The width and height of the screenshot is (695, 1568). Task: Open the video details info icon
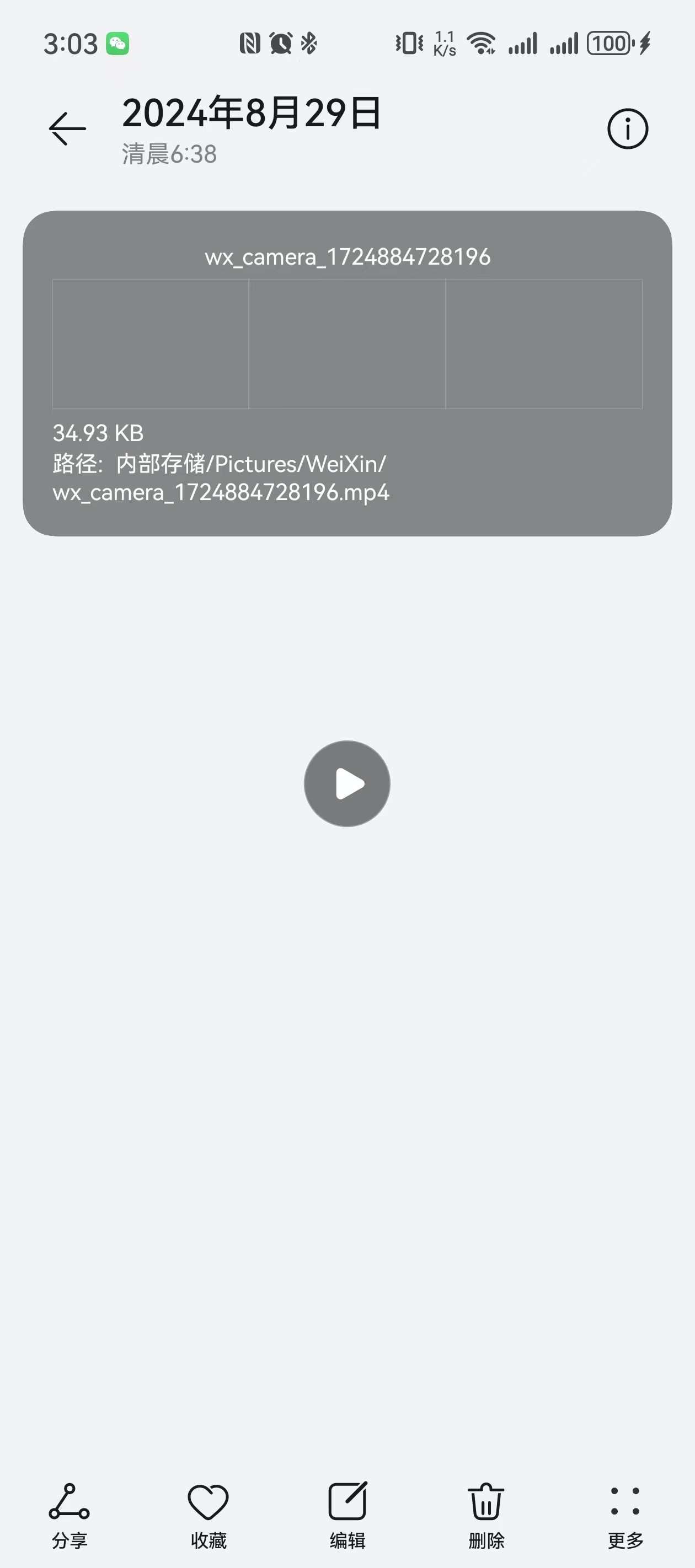pos(627,128)
